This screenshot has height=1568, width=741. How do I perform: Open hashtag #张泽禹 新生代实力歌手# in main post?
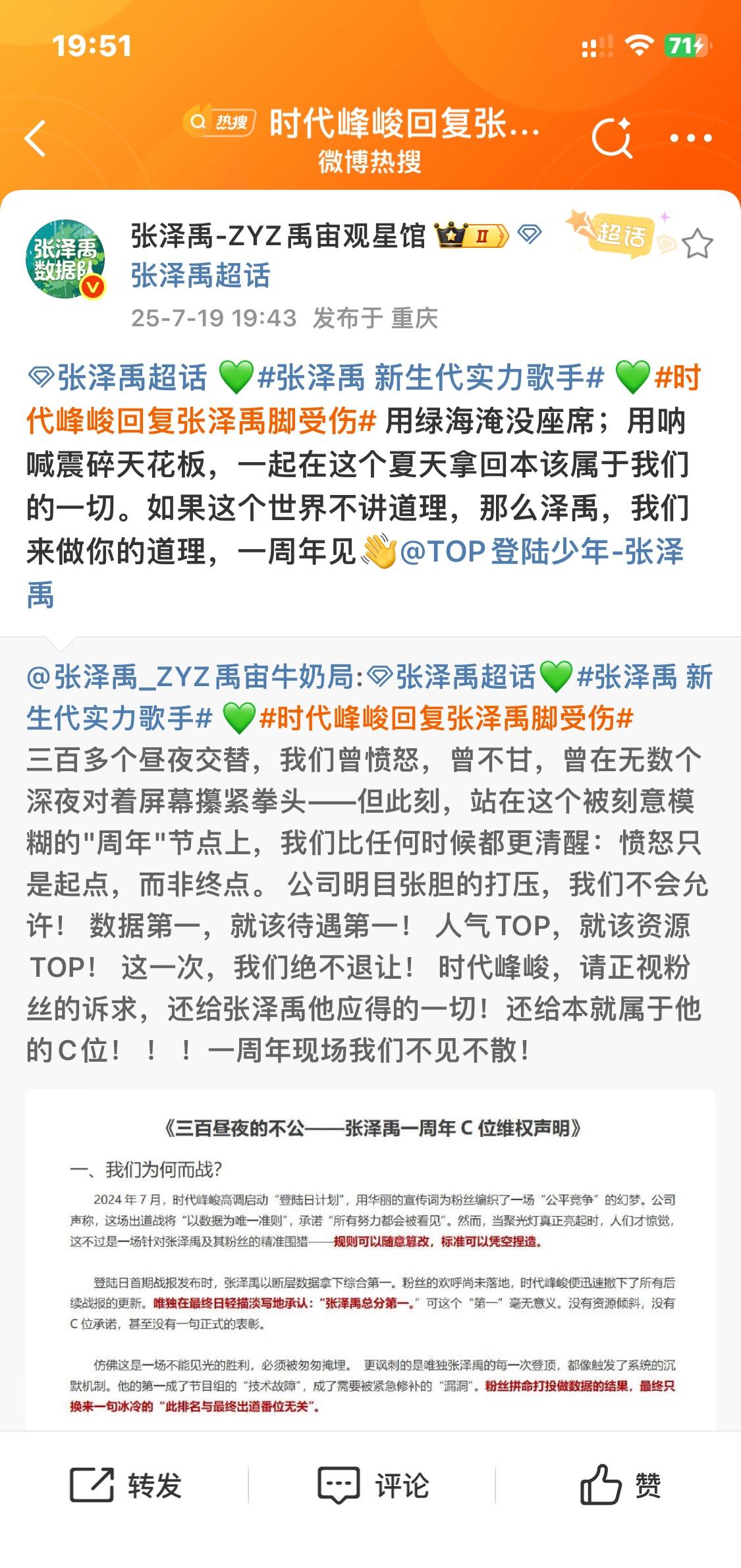pos(430,378)
